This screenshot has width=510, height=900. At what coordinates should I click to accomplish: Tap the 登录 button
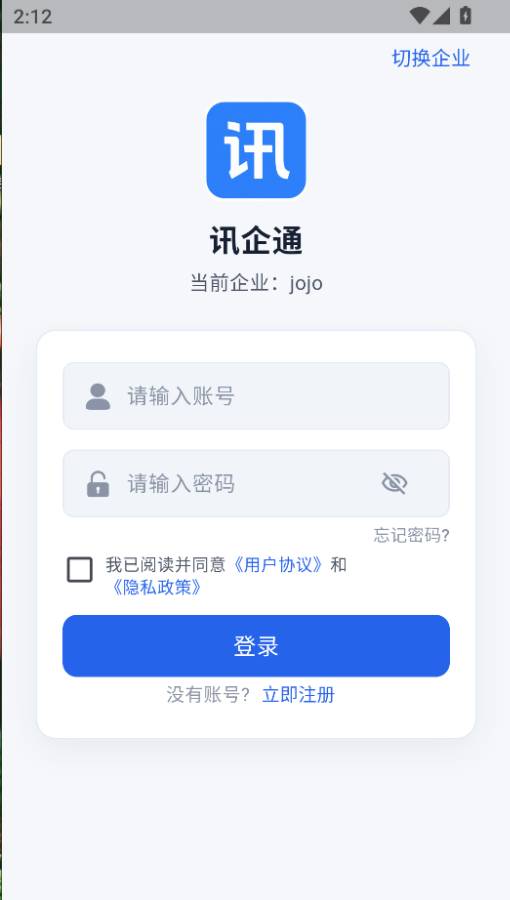(x=256, y=646)
